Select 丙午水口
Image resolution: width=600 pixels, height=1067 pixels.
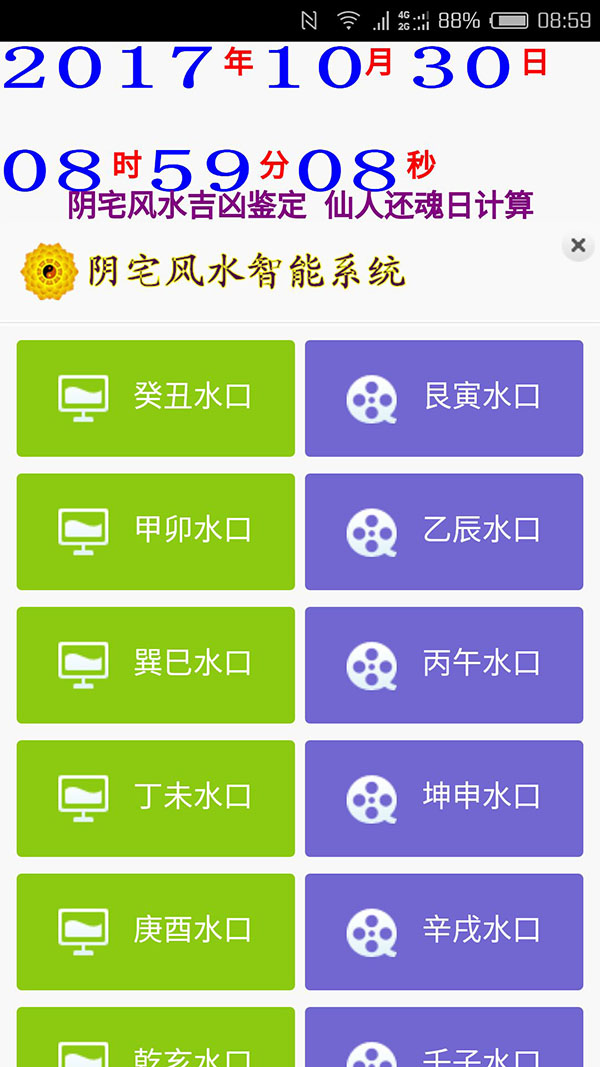444,665
